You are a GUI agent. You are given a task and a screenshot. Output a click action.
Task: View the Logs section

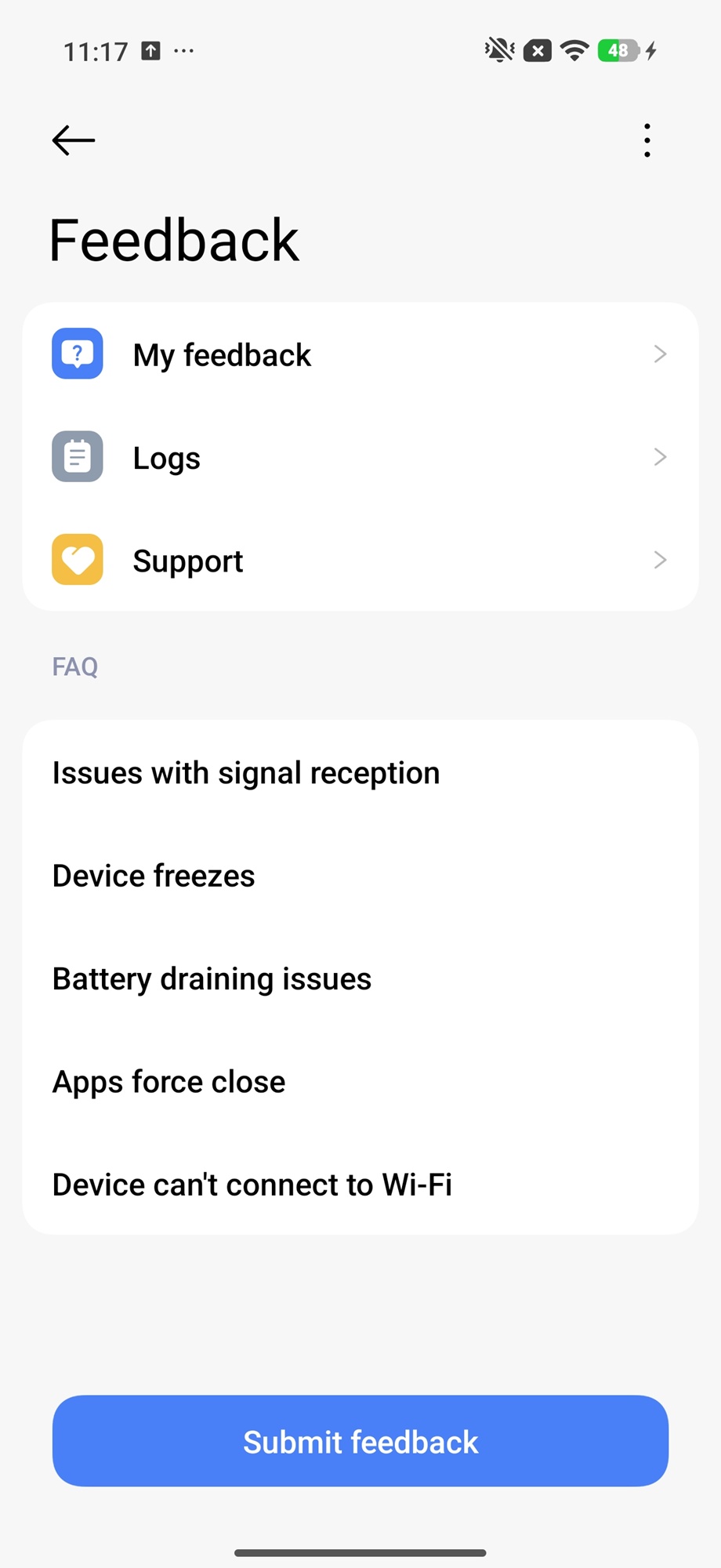pyautogui.click(x=360, y=457)
